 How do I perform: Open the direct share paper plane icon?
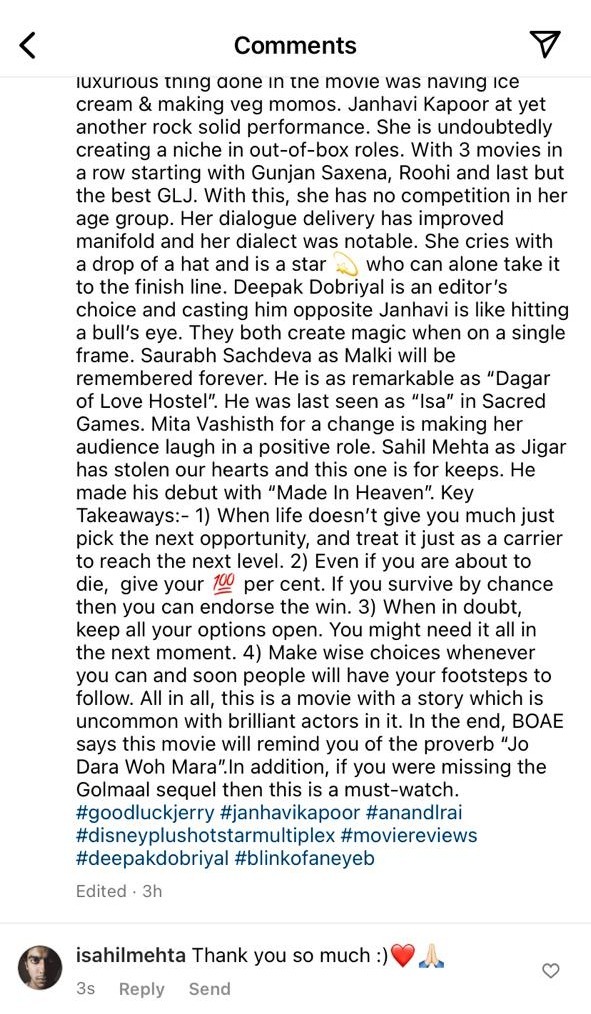[544, 45]
